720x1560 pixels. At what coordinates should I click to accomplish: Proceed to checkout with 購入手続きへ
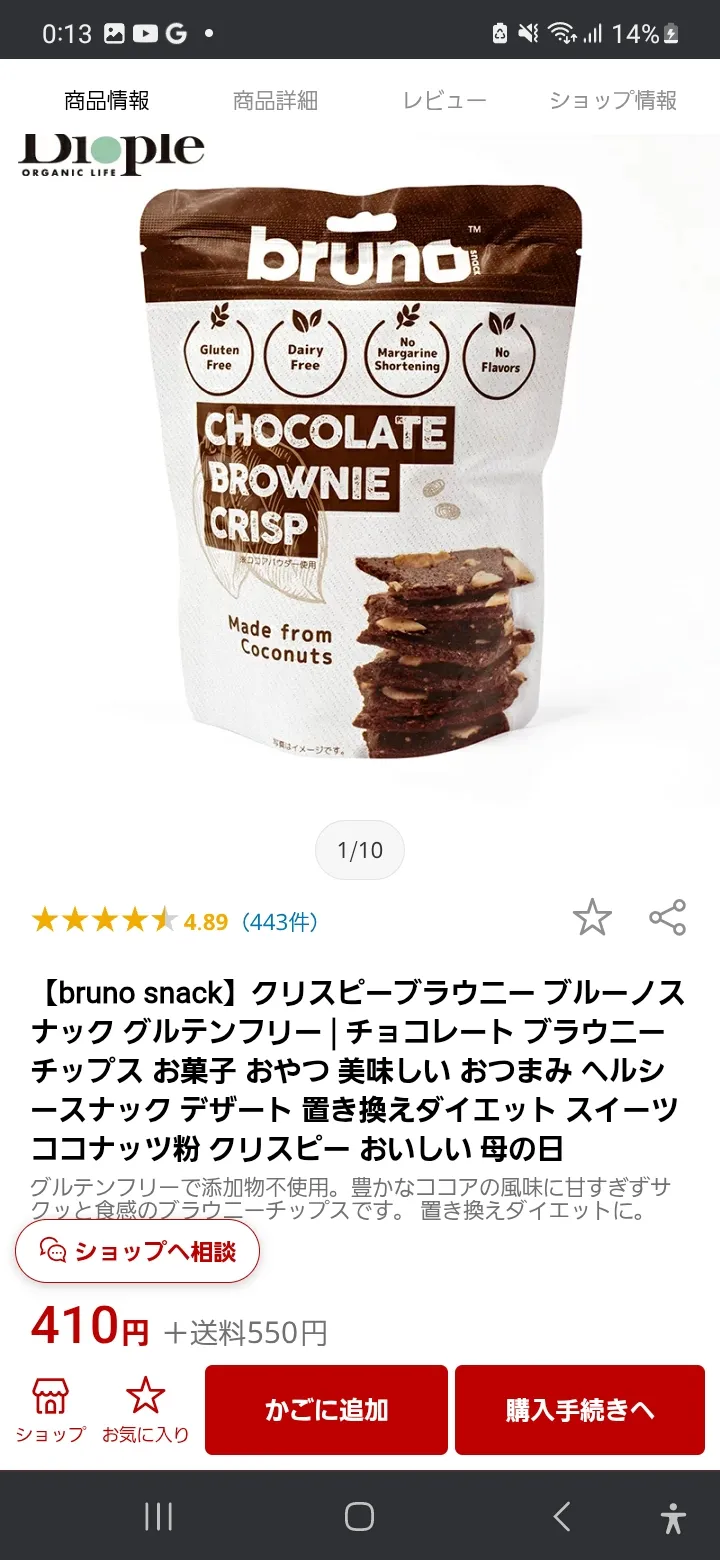click(580, 1410)
